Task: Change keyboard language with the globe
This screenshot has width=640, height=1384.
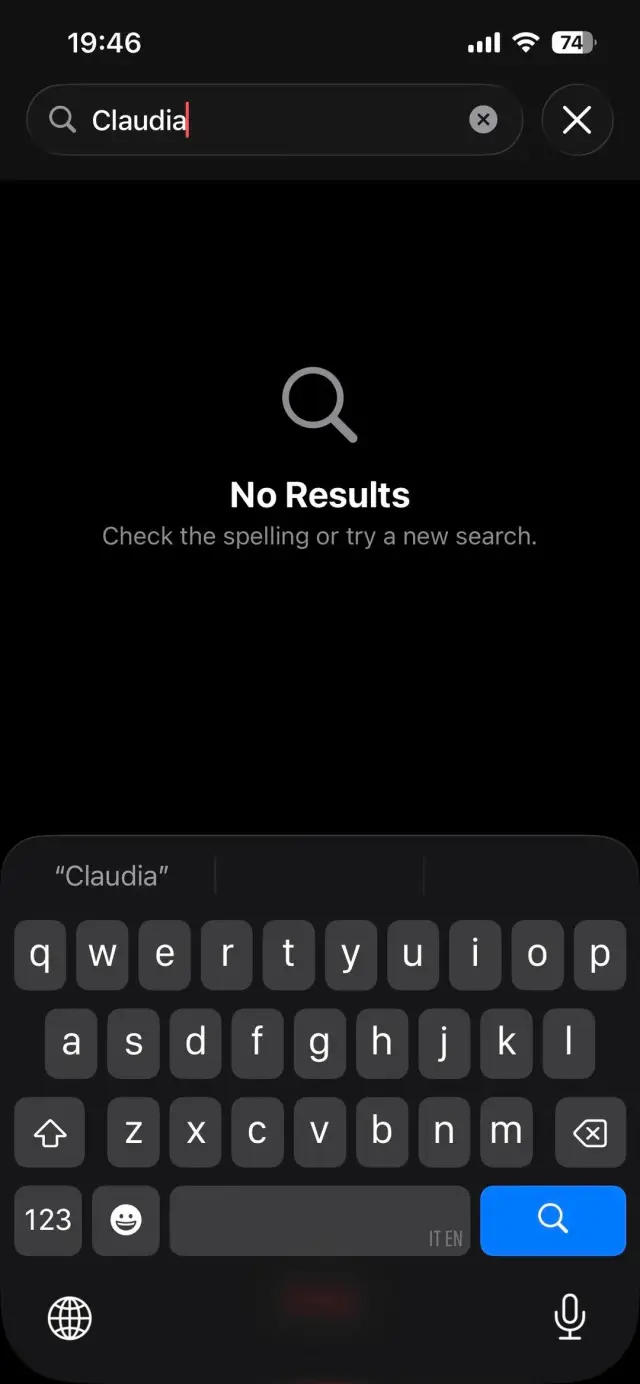Action: [x=70, y=1318]
